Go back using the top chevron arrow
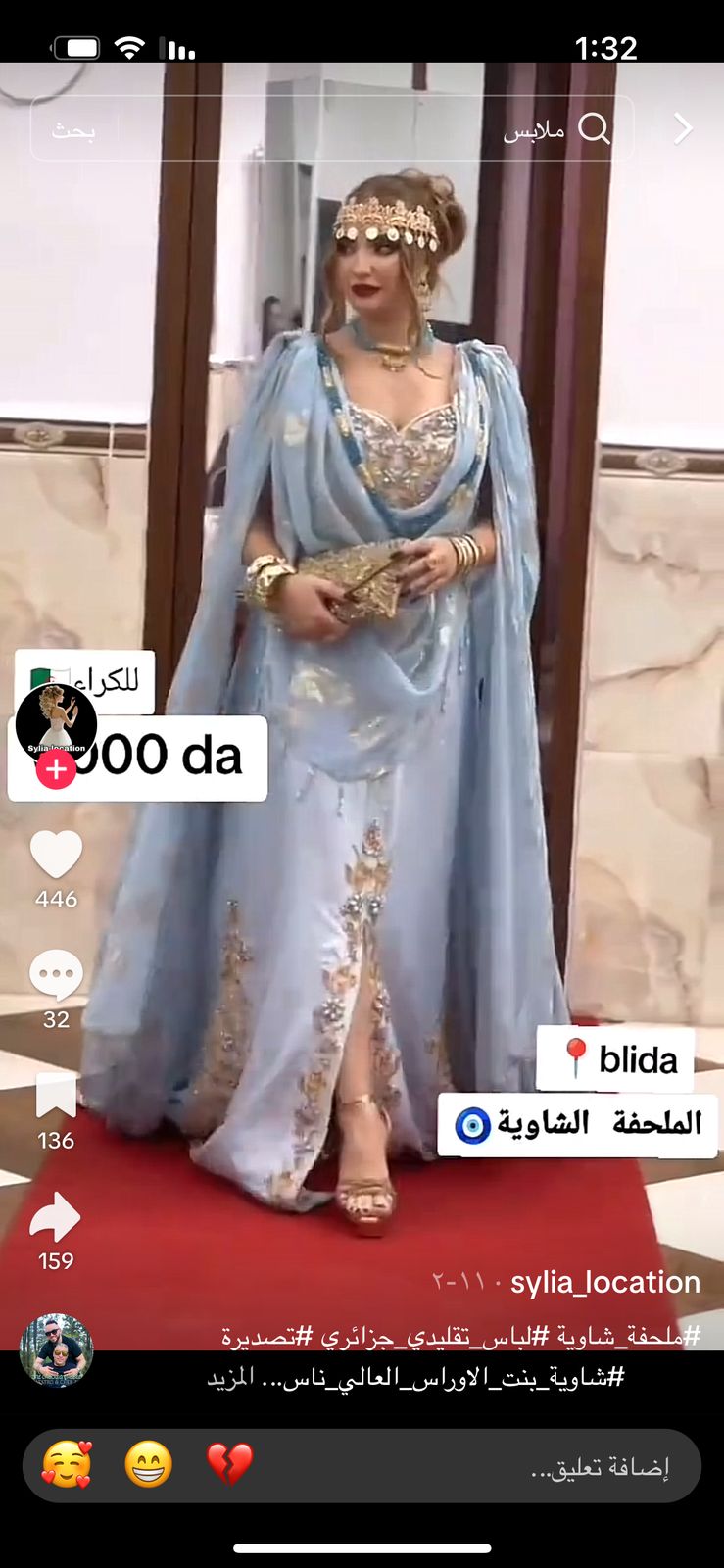The image size is (724, 1568). click(683, 128)
